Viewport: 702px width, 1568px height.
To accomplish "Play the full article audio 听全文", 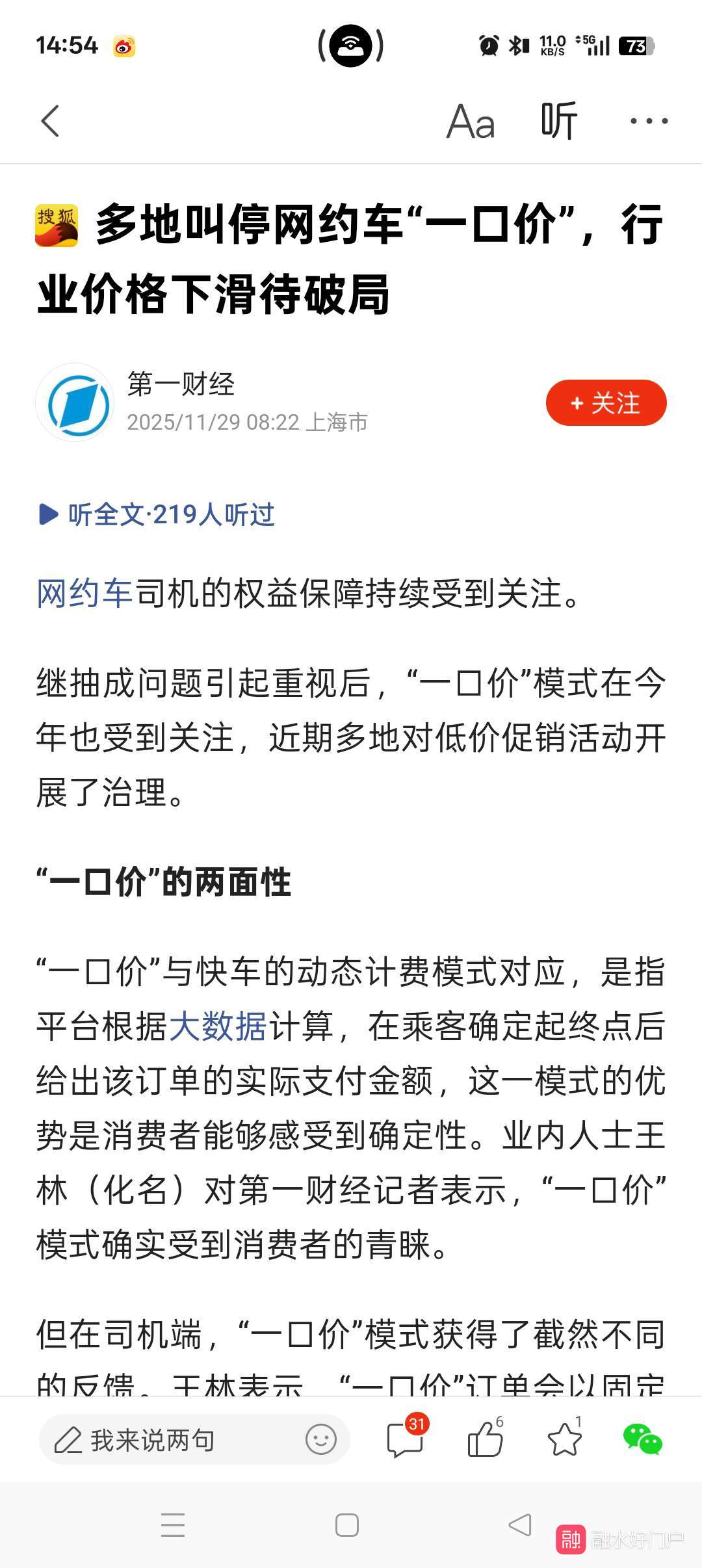I will pyautogui.click(x=156, y=514).
